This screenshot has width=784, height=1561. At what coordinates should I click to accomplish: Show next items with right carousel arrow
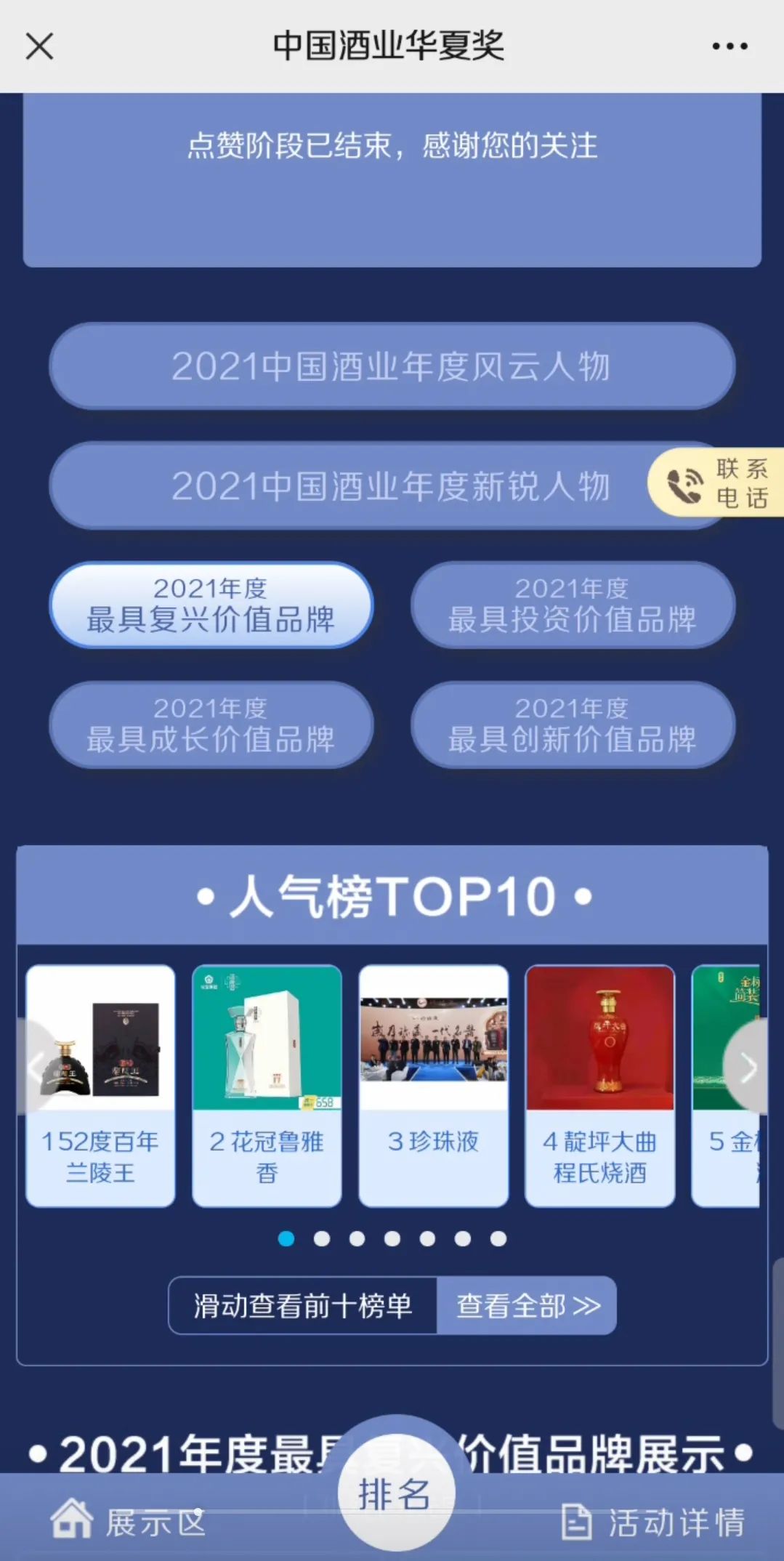pos(748,1068)
